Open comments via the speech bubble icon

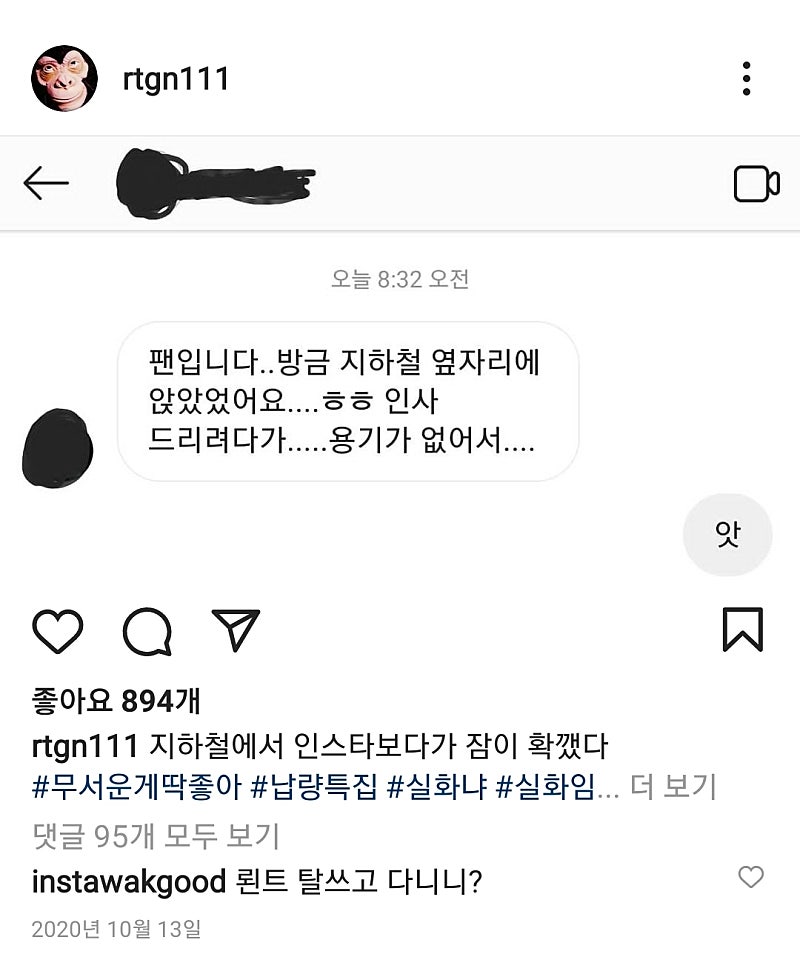click(148, 631)
